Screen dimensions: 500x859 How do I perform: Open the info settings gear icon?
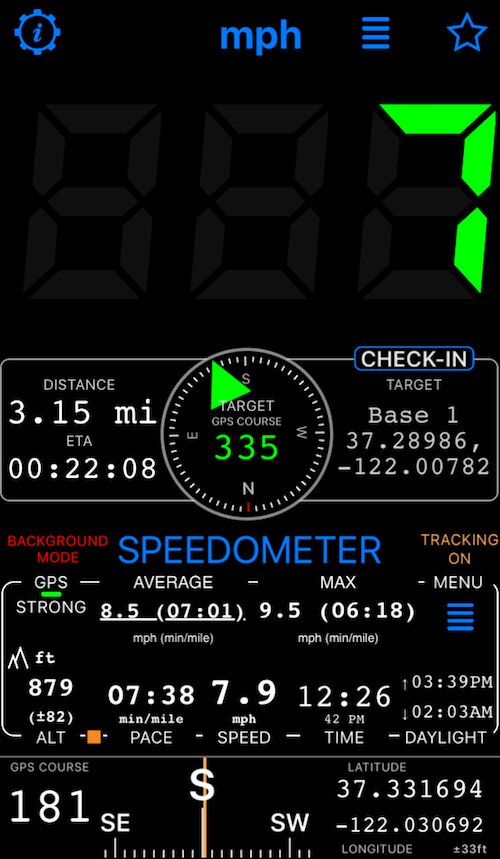point(37,33)
